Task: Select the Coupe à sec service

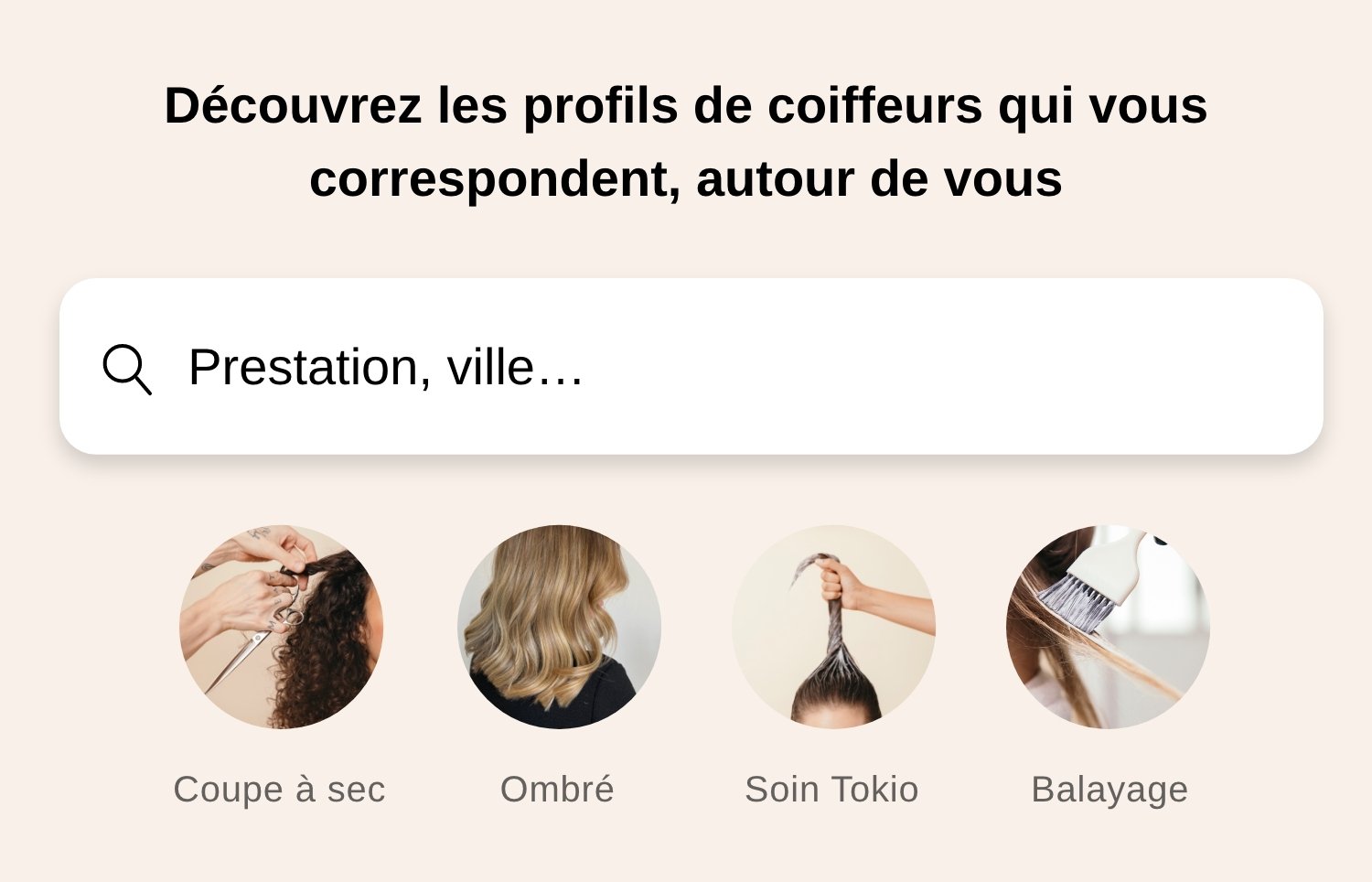Action: pyautogui.click(x=281, y=628)
